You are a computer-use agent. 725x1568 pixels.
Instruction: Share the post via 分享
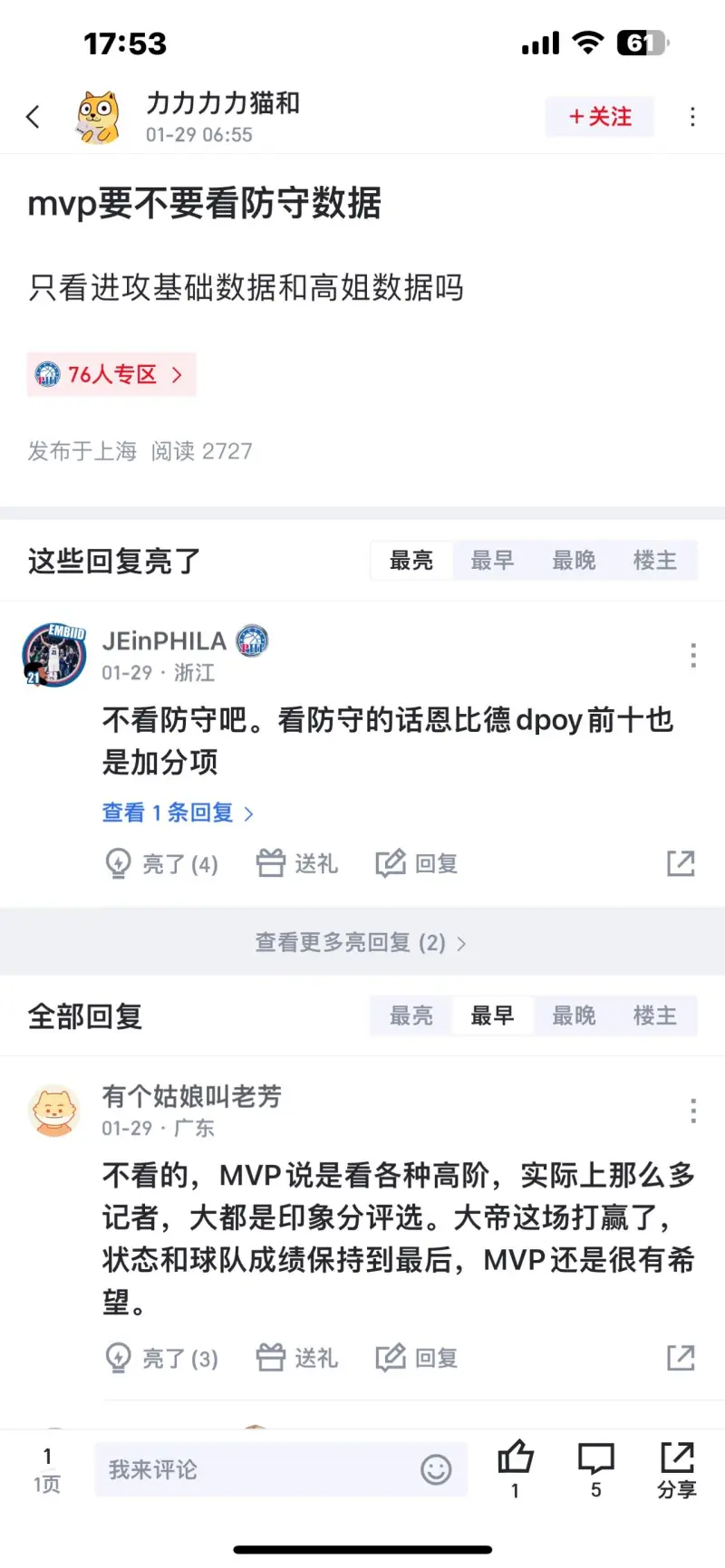pyautogui.click(x=677, y=1468)
